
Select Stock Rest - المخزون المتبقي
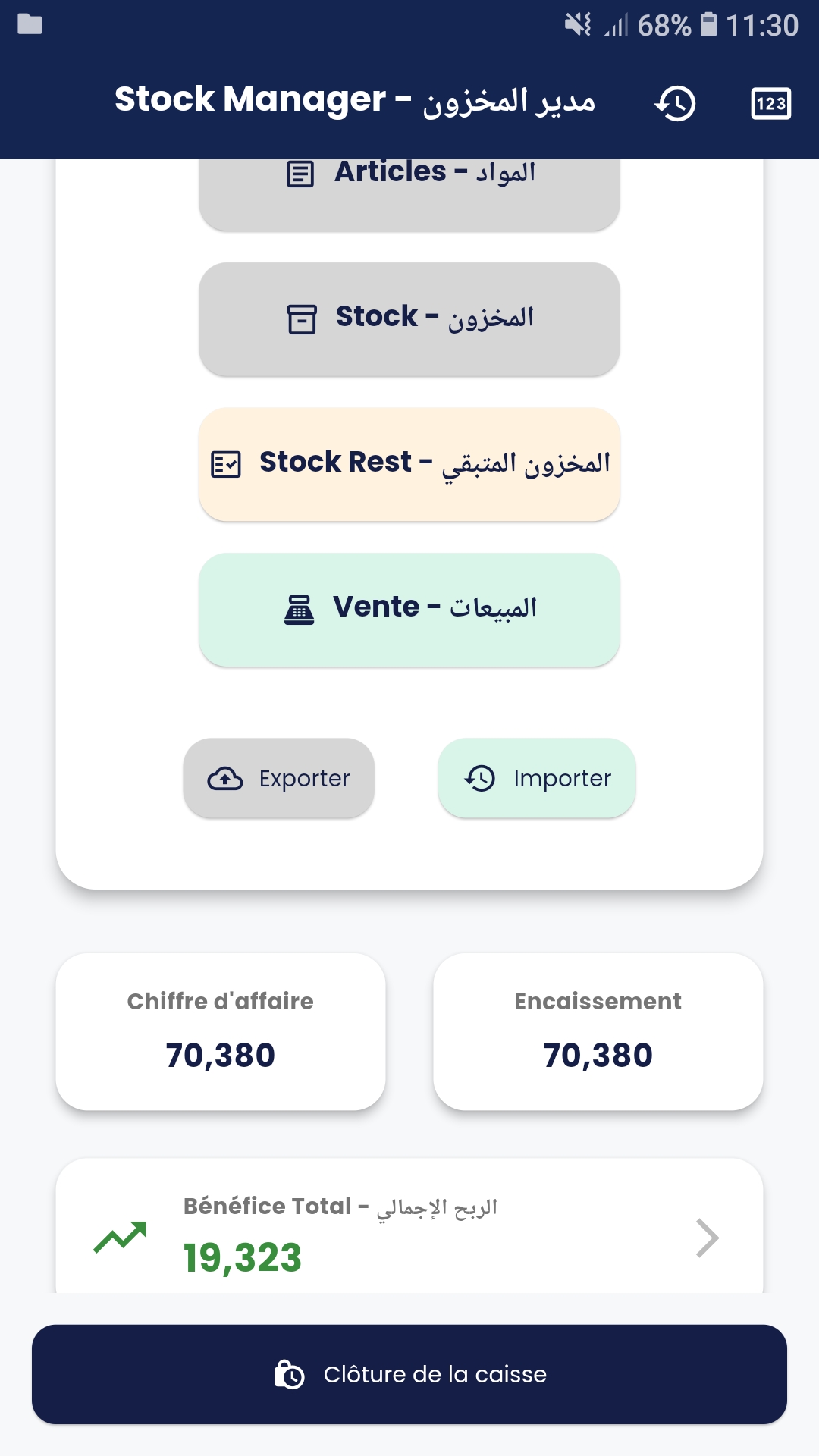click(x=409, y=463)
